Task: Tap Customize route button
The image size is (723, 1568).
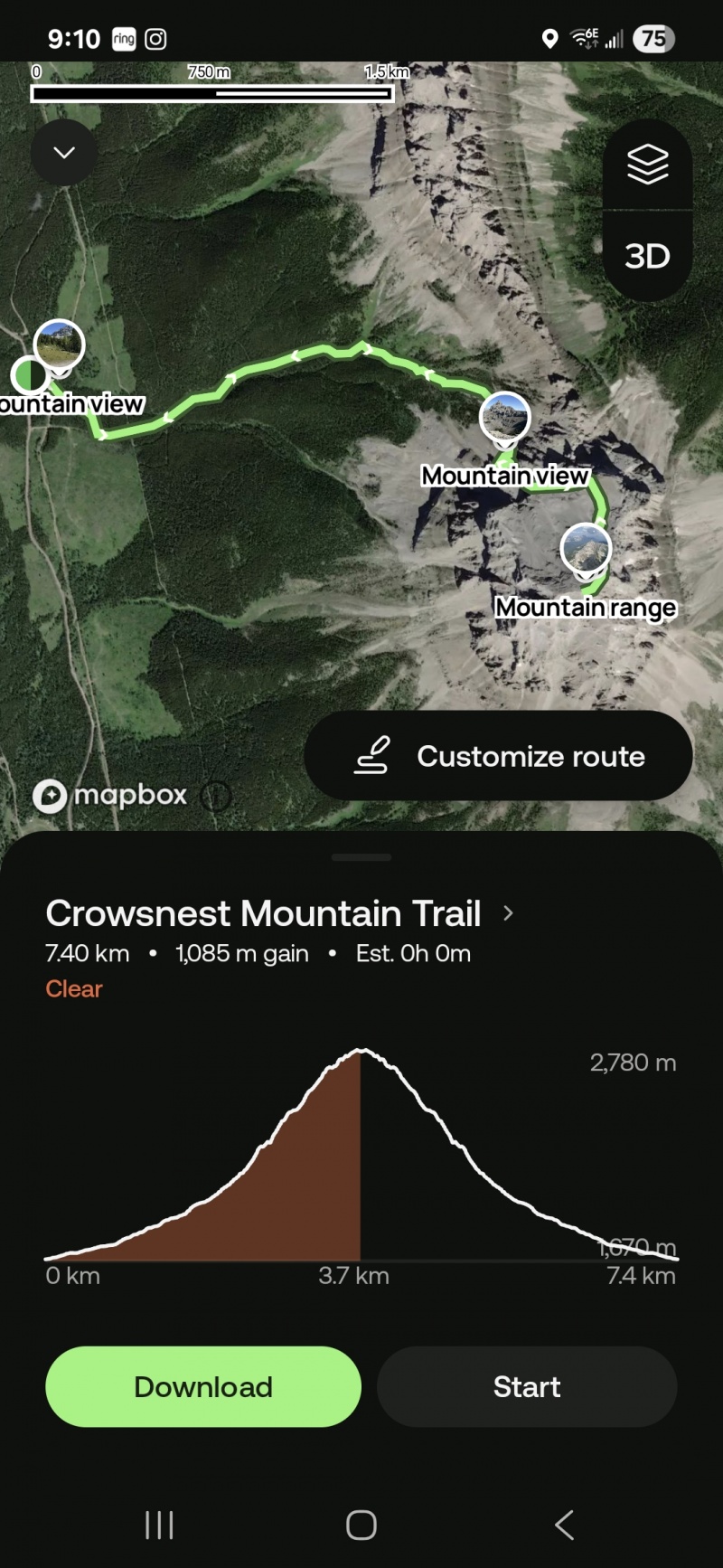Action: 498,756
